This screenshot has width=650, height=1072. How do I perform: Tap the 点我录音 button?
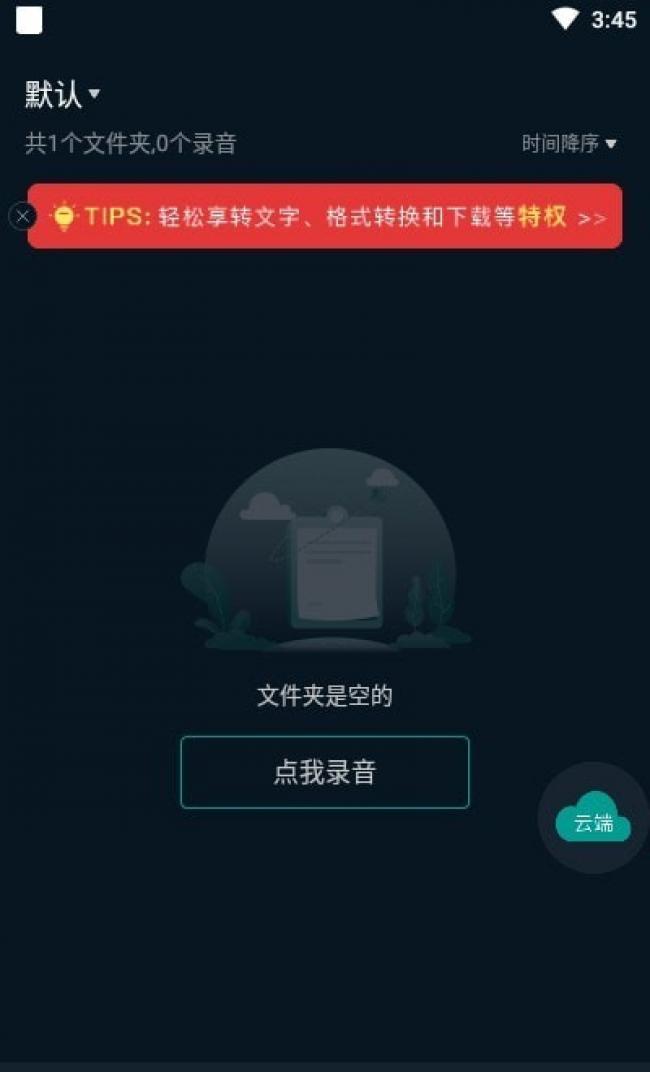tap(324, 772)
